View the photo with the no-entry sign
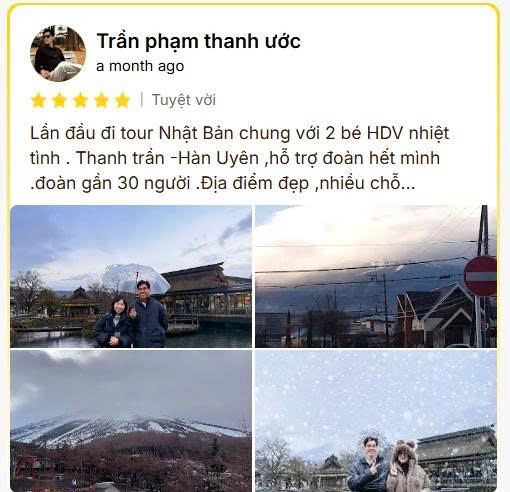510x492 pixels. [376, 276]
